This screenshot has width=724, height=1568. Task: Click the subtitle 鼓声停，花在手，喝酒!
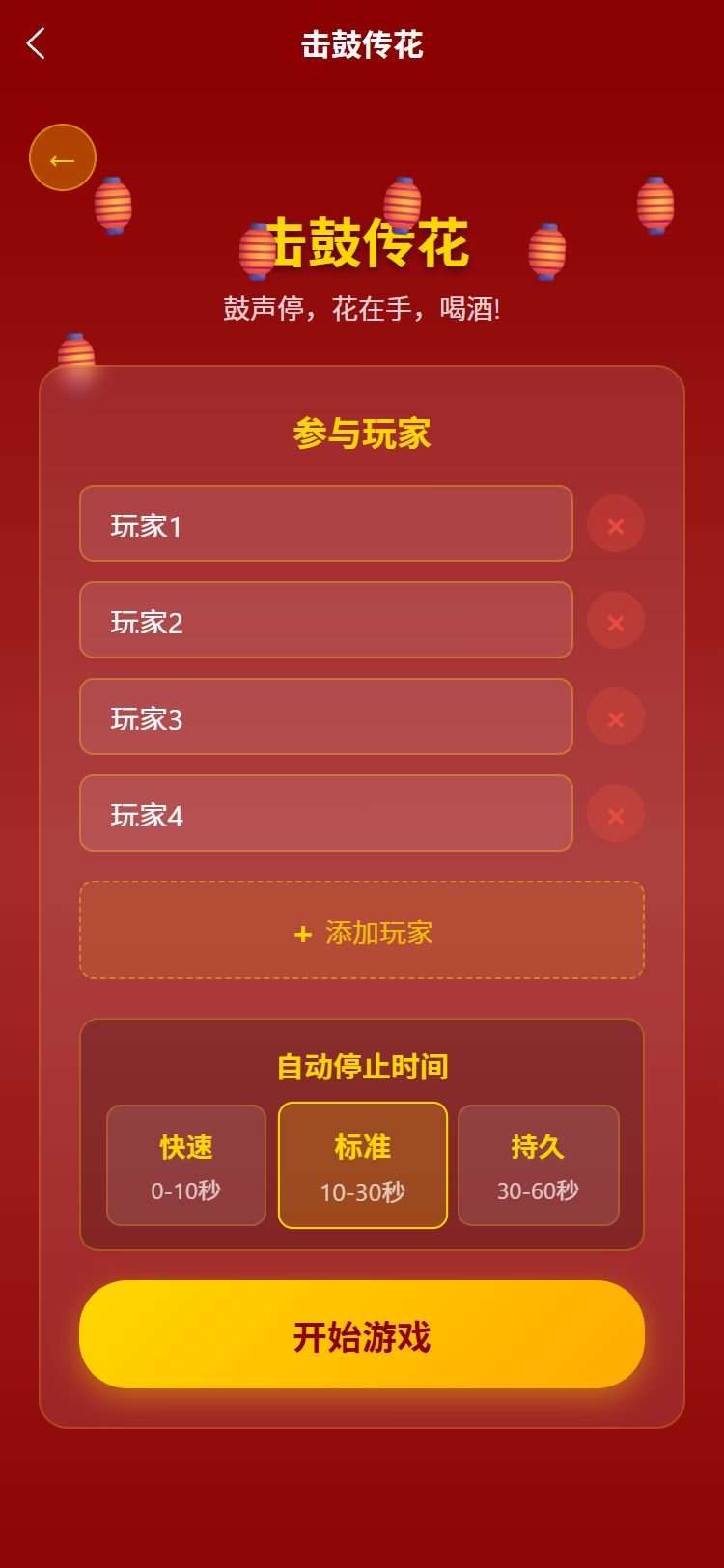tap(362, 309)
